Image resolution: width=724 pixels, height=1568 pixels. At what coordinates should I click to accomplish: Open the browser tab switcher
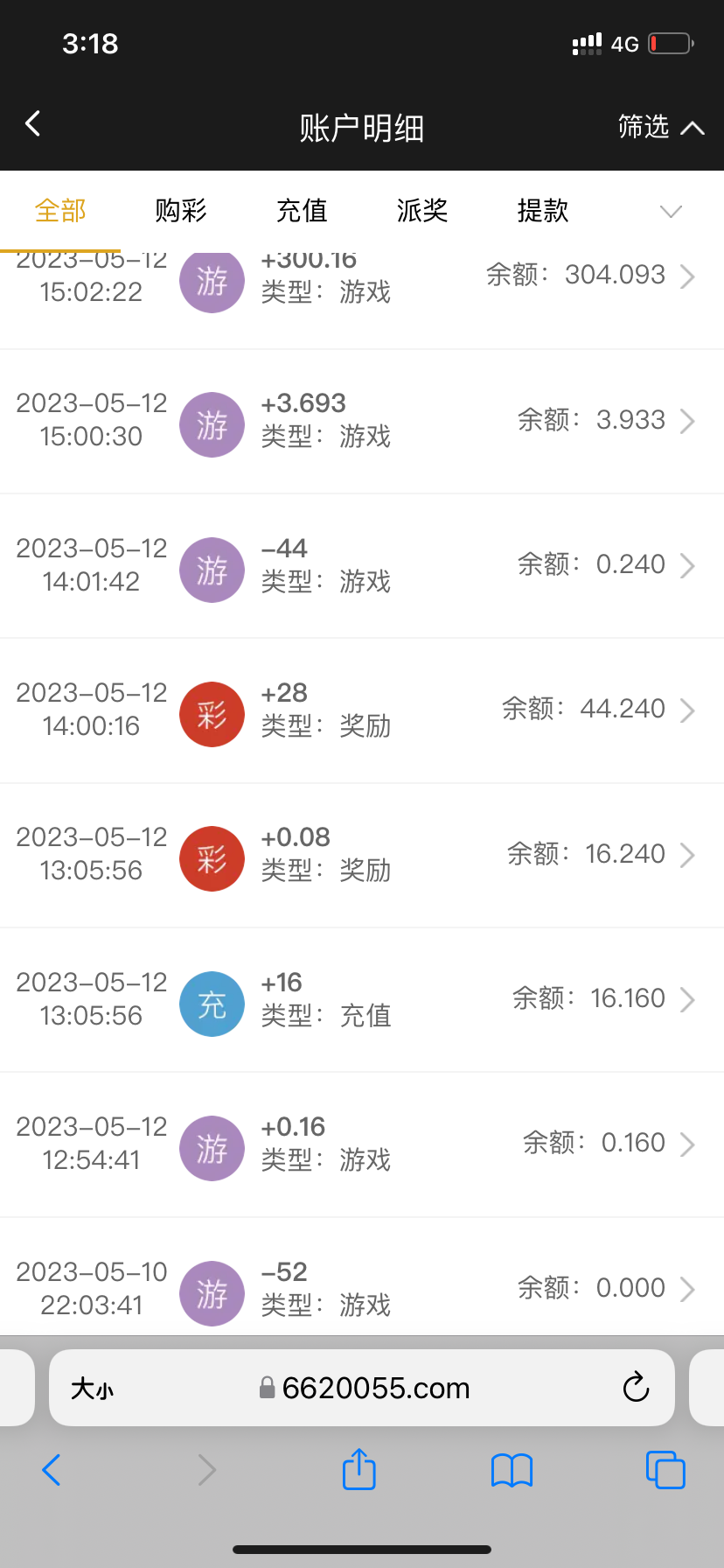[x=665, y=1470]
